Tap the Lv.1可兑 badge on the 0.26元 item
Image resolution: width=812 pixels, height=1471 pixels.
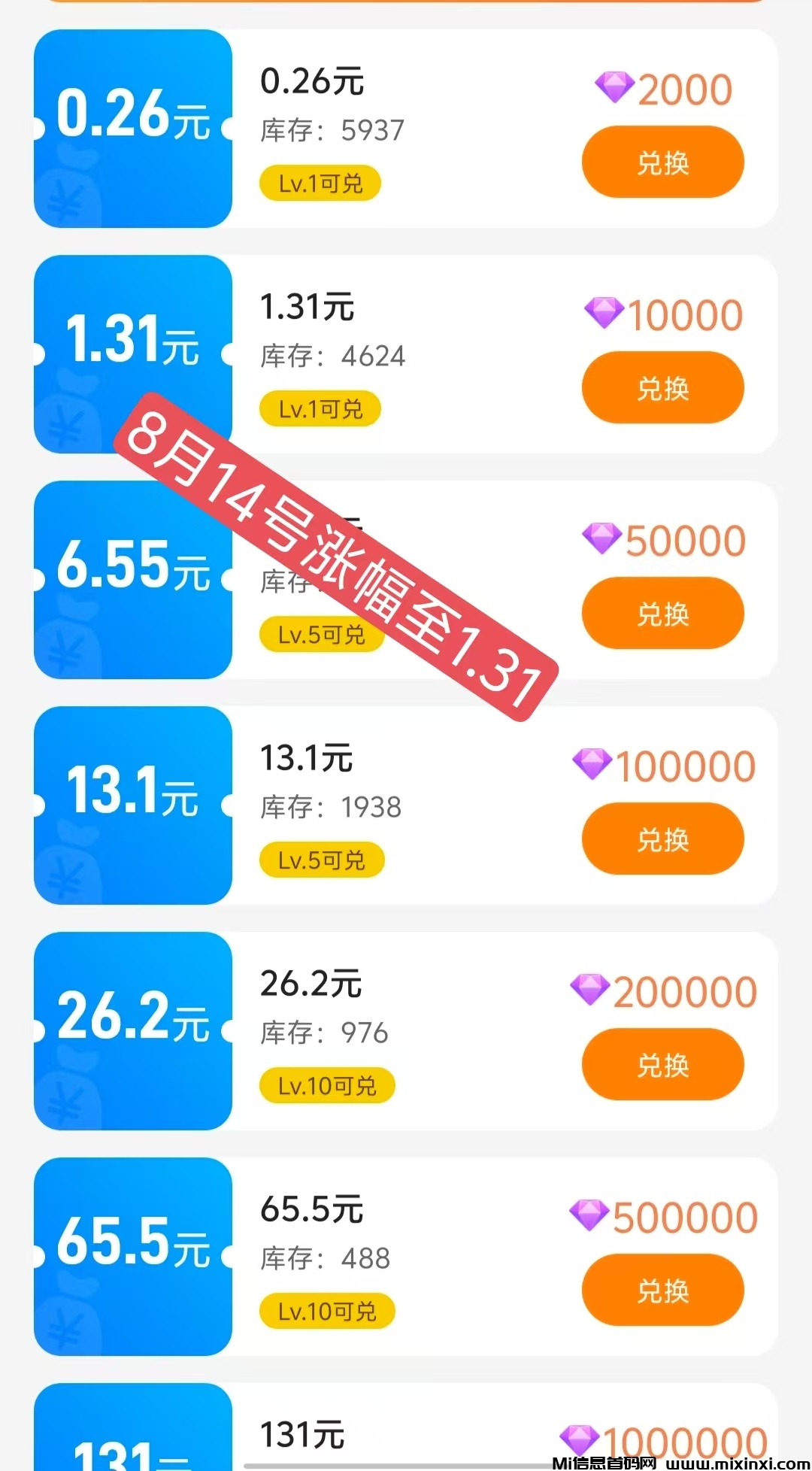click(319, 182)
